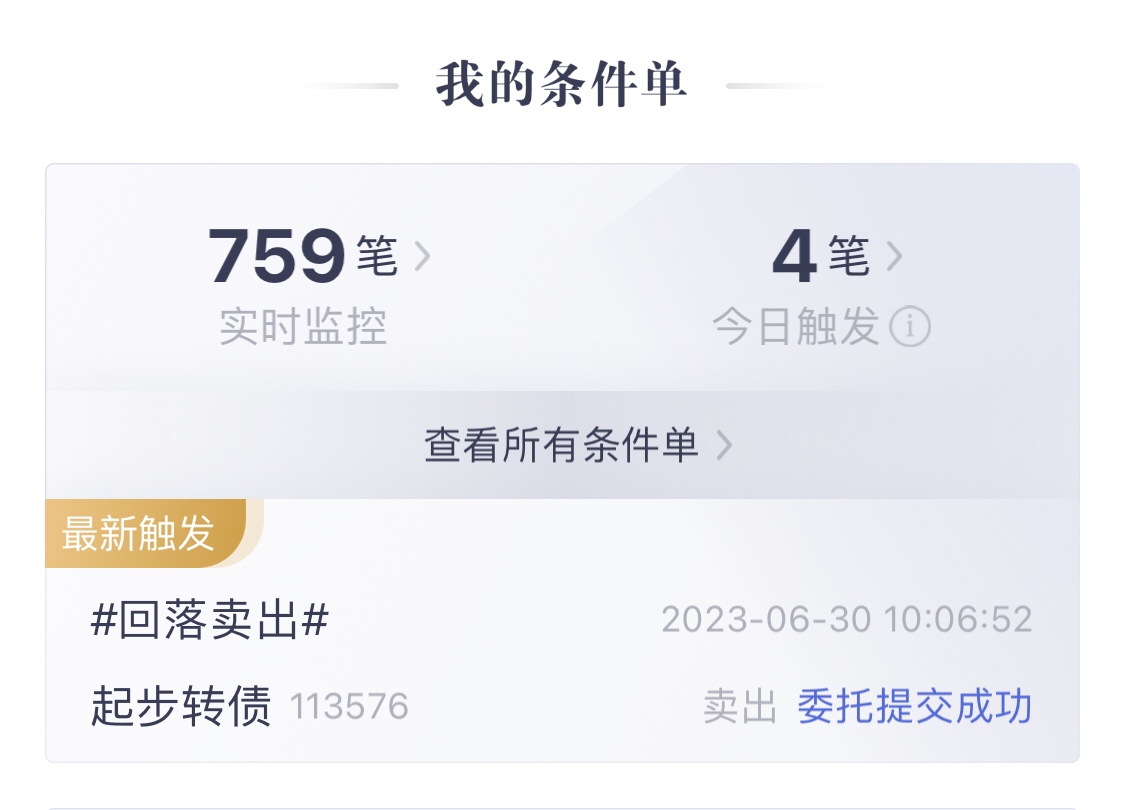Tap the info icon beside 今日触发
The image size is (1125, 810).
coord(910,327)
